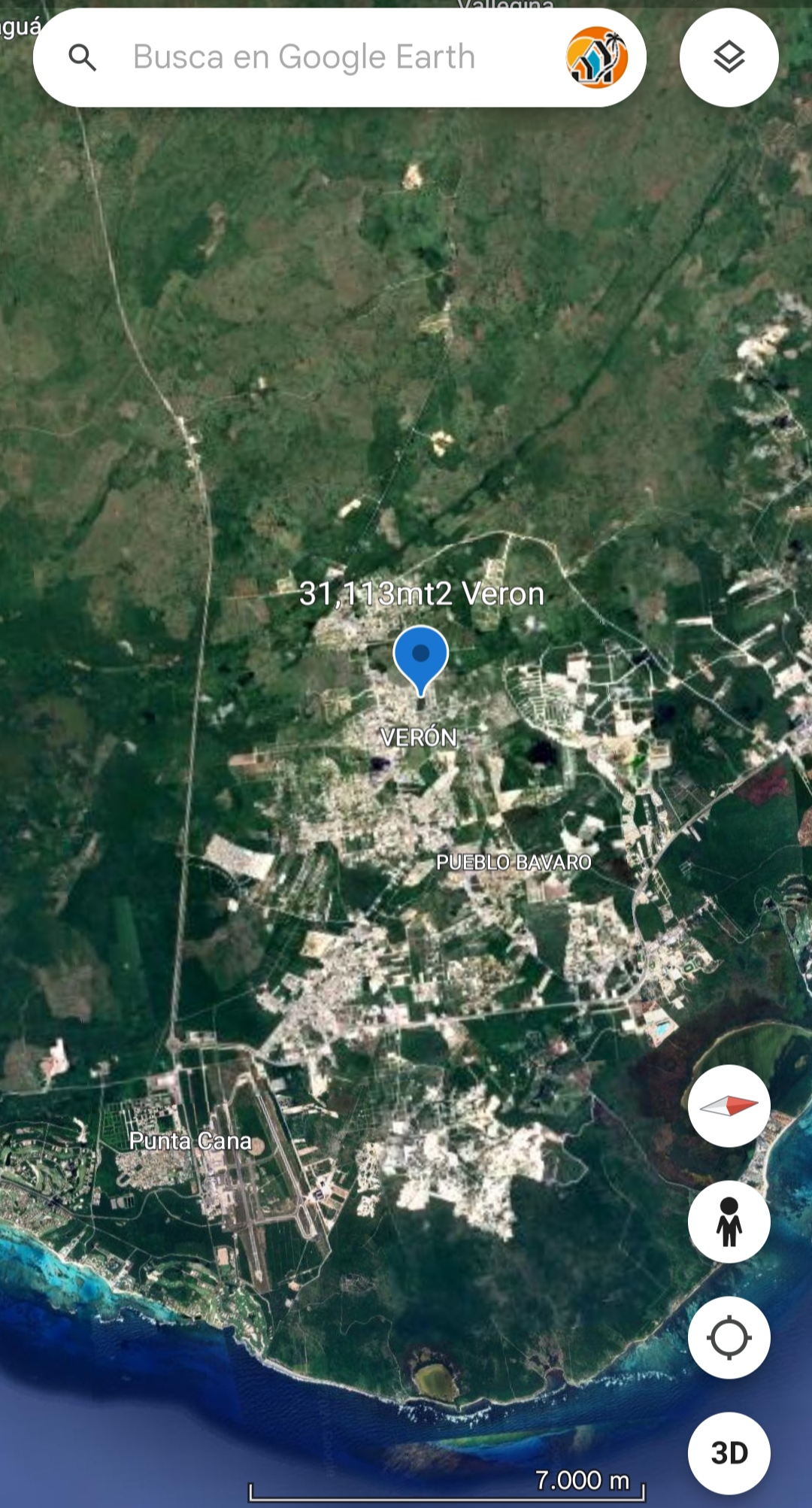
Task: Select the blue pin 31,113mt2 Veron
Action: click(421, 660)
